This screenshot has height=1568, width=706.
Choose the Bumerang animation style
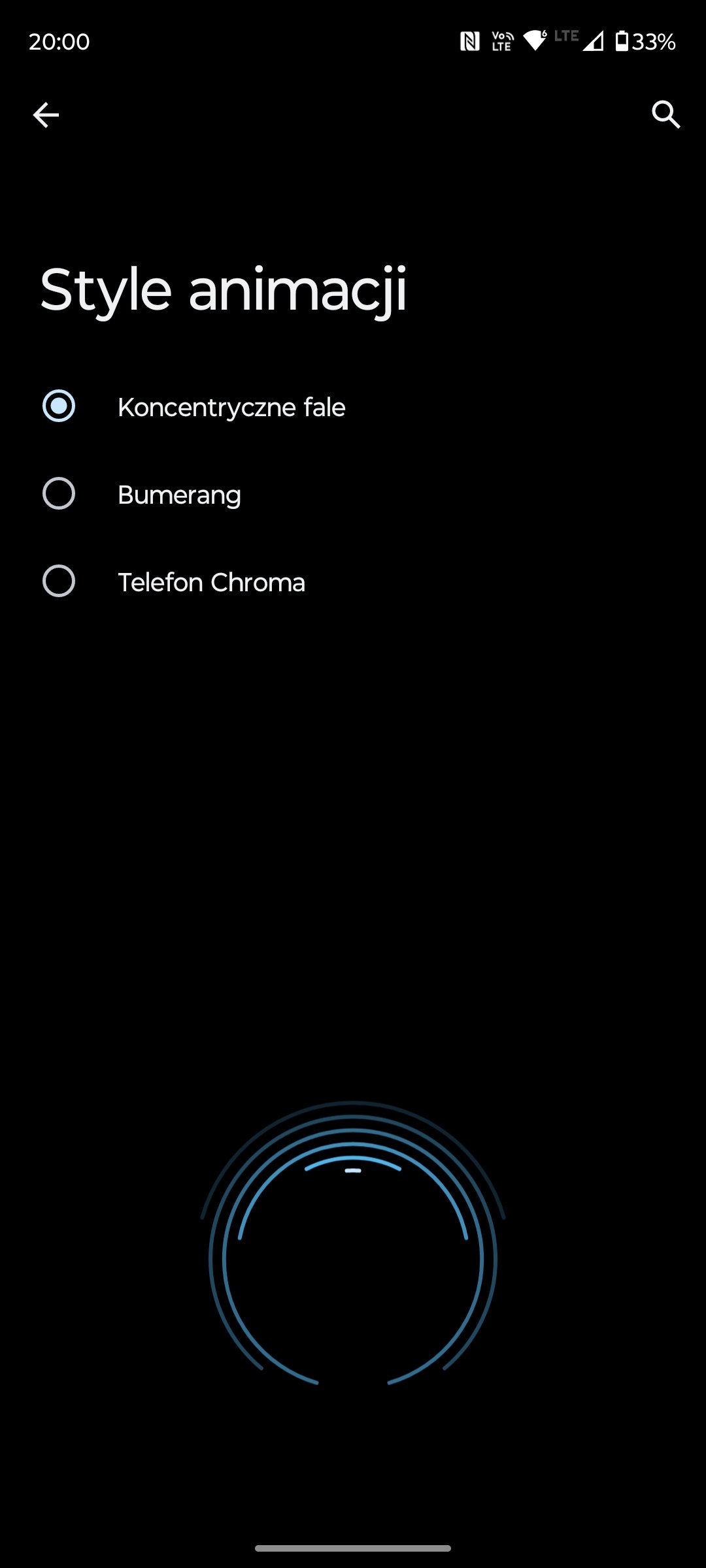coord(353,494)
